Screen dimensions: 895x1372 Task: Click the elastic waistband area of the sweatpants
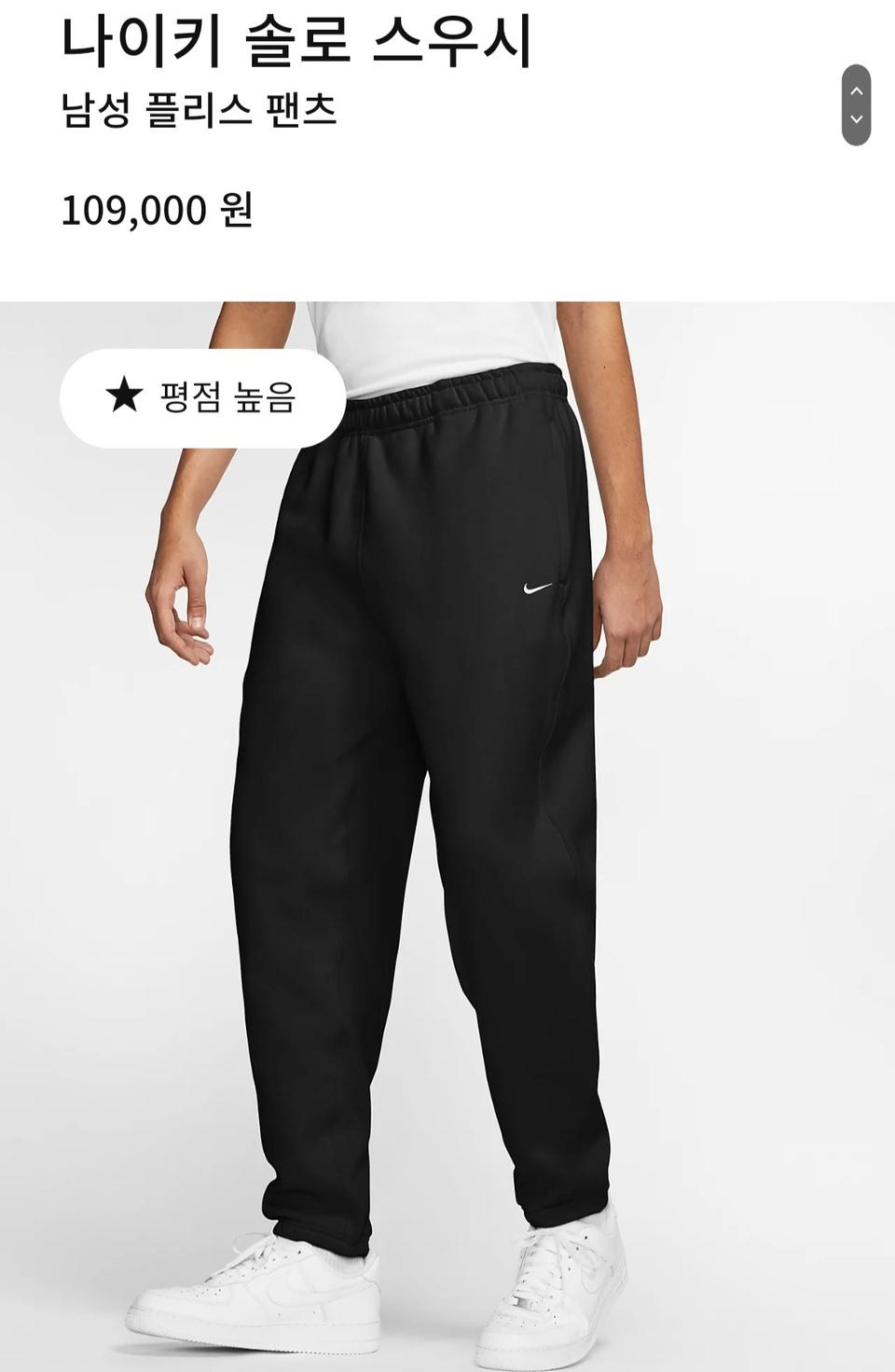click(x=466, y=401)
